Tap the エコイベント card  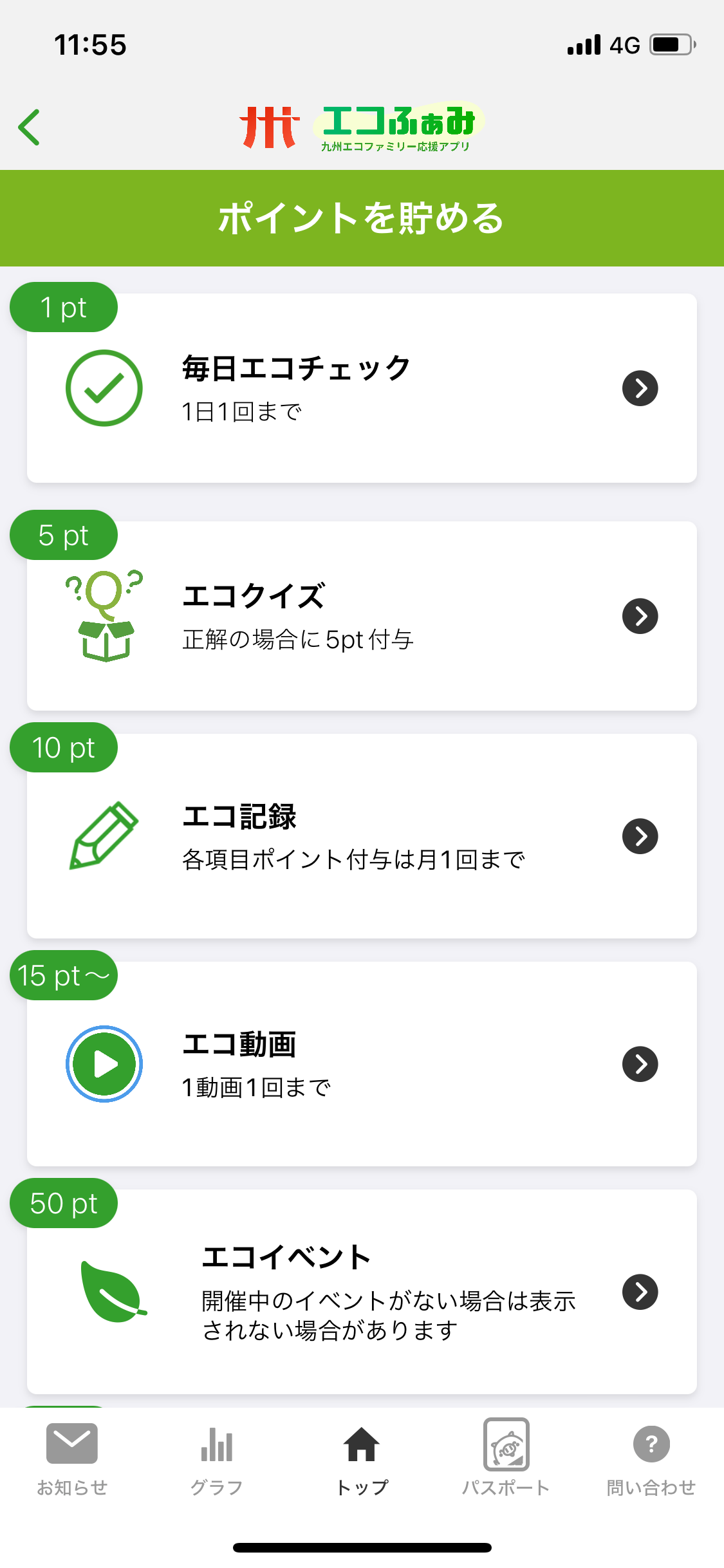(362, 1291)
